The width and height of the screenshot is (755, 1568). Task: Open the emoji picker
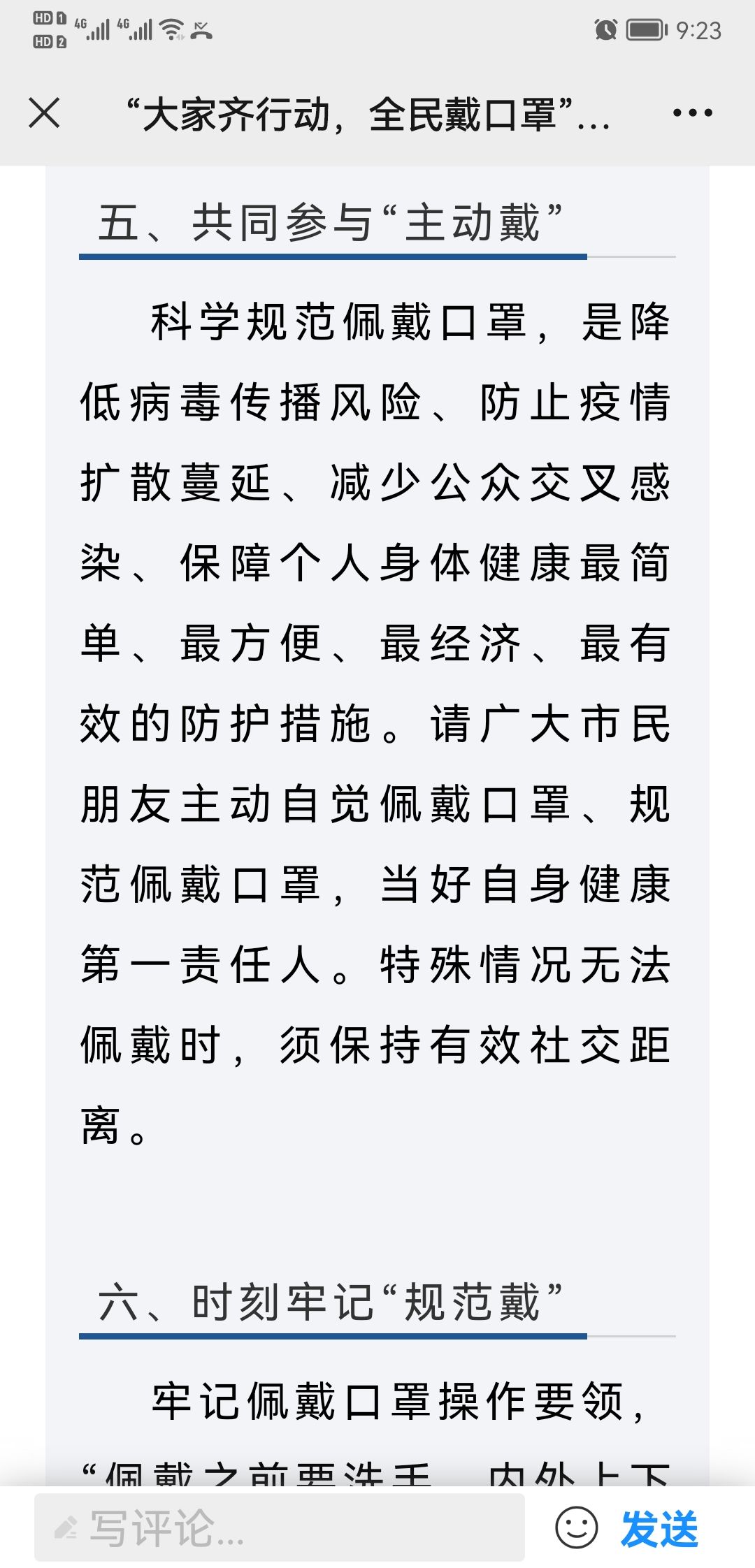click(x=577, y=1528)
